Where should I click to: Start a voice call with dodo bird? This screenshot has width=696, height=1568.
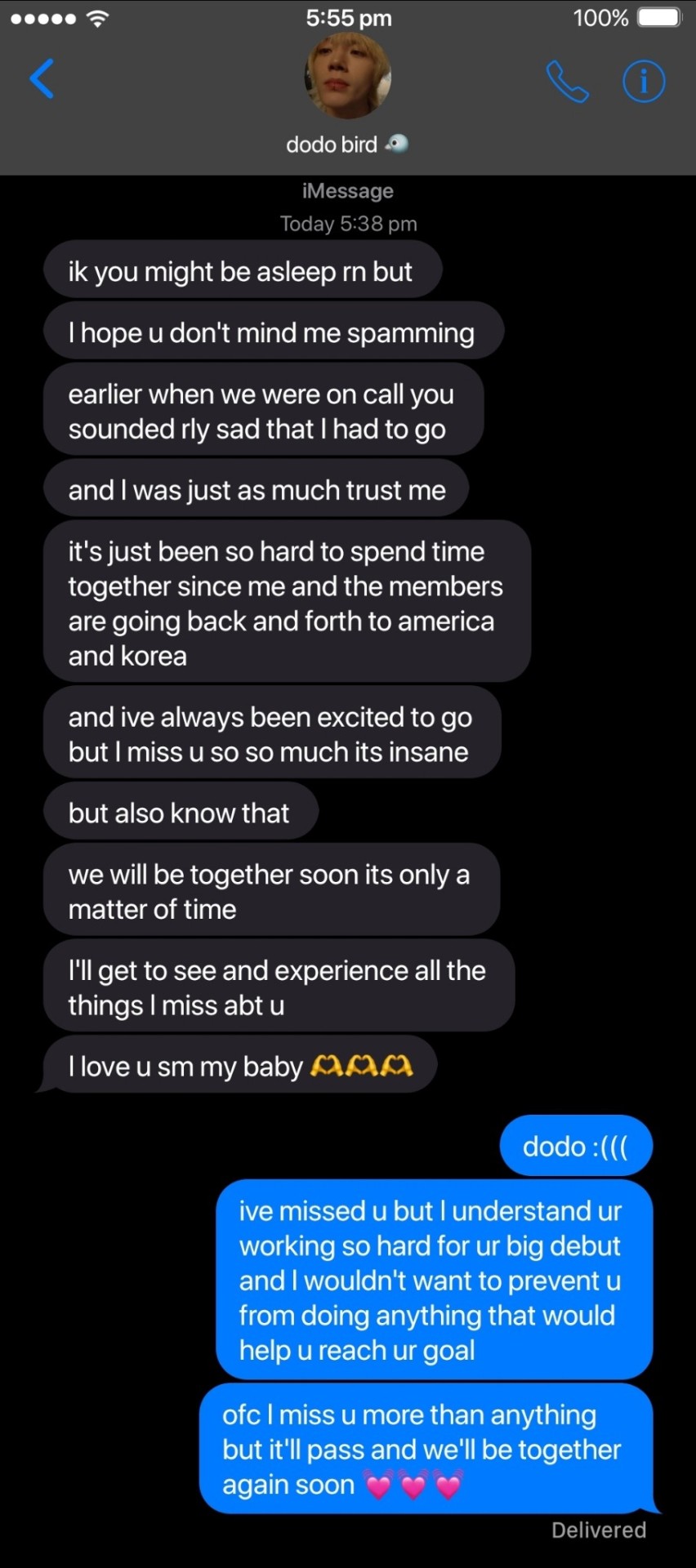(x=567, y=82)
